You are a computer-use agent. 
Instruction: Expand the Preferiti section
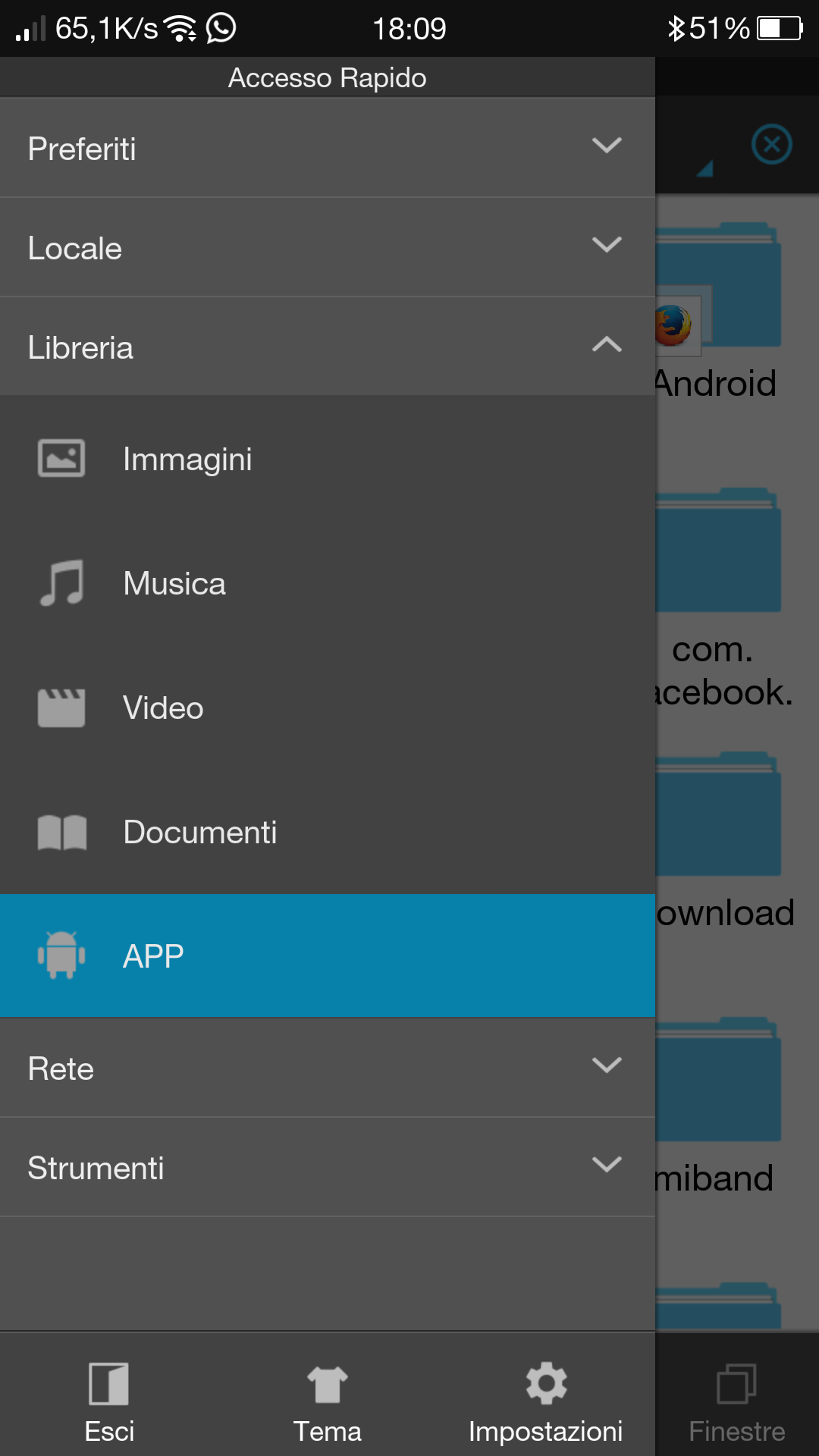point(328,148)
